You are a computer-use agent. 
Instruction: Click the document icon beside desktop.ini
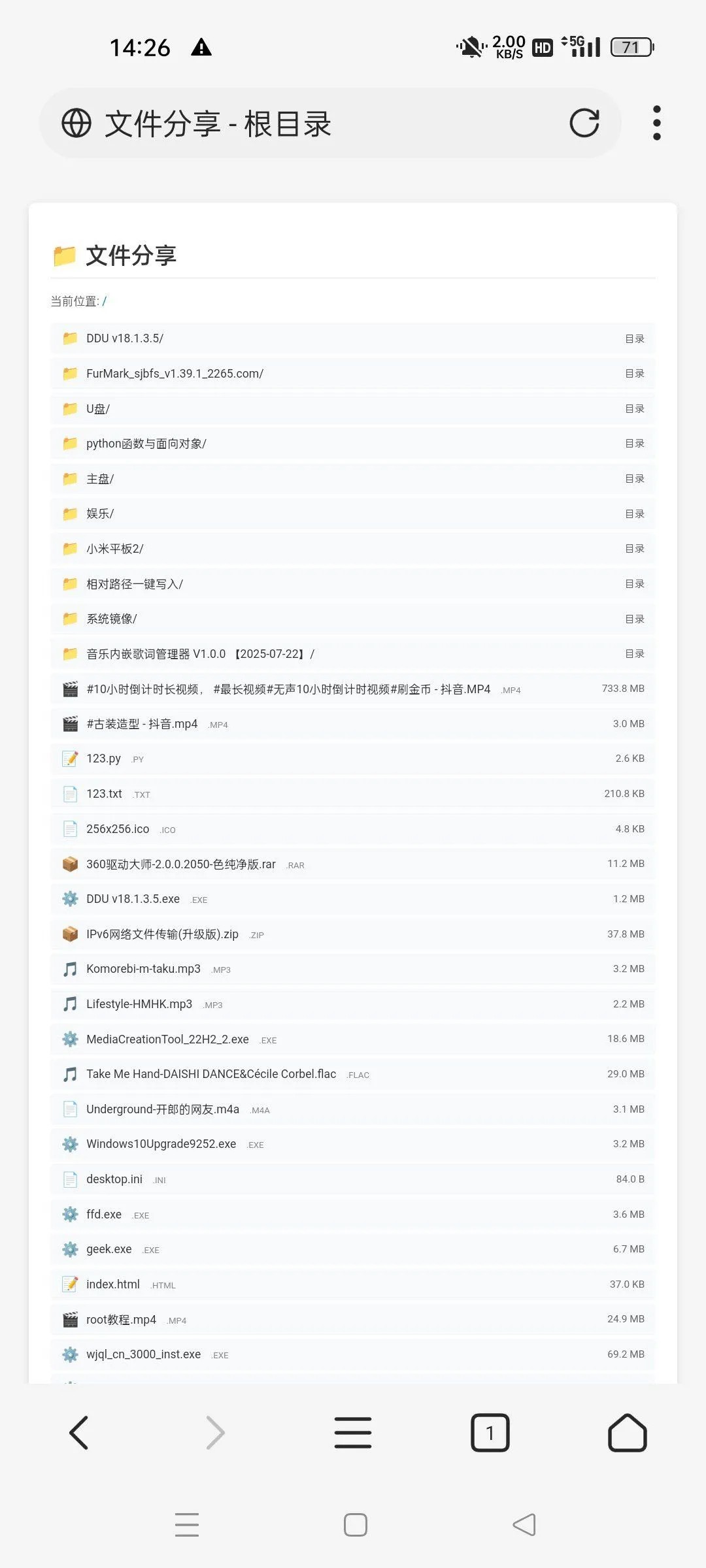tap(69, 1179)
